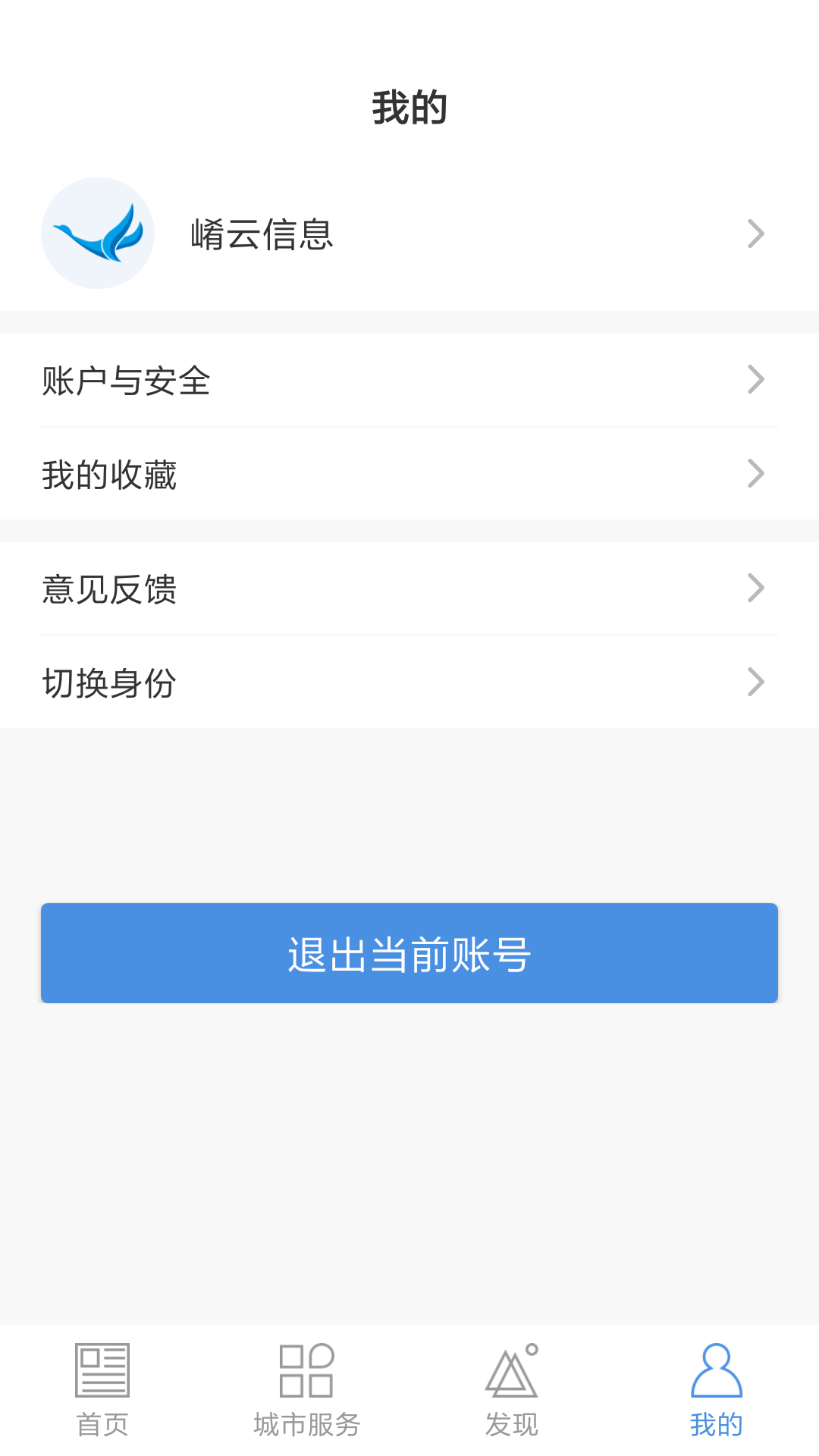
Task: Expand the 我的收藏 chevron
Action: (755, 473)
